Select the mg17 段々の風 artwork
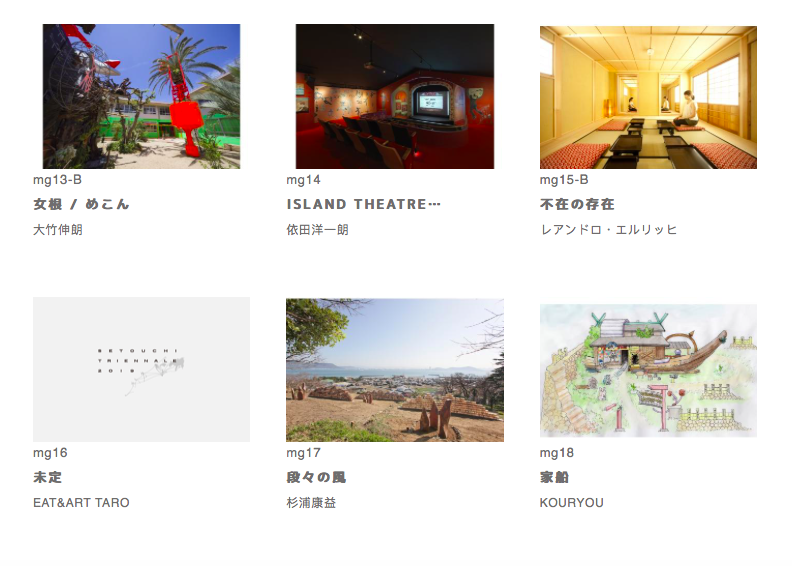792x566 pixels. [x=394, y=369]
